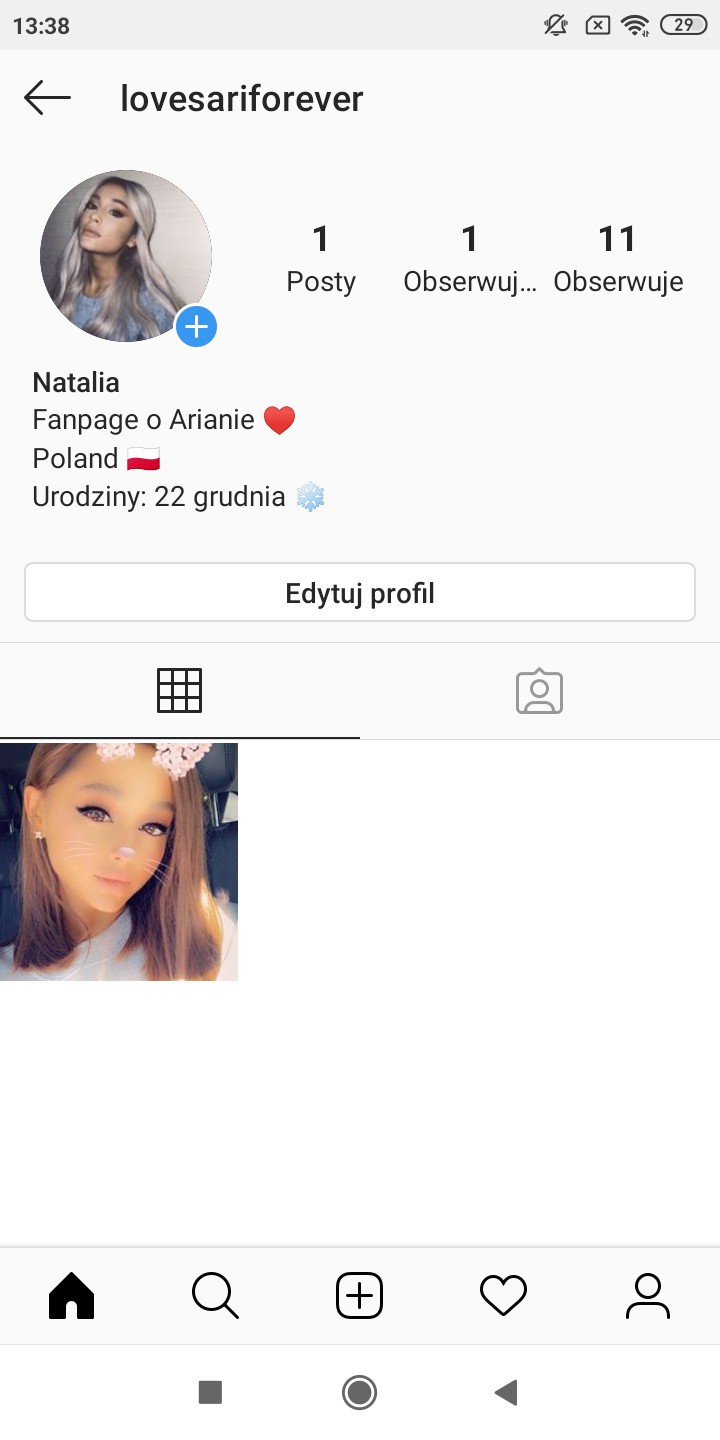Go to the home feed tab
This screenshot has width=720, height=1440.
pos(72,1296)
